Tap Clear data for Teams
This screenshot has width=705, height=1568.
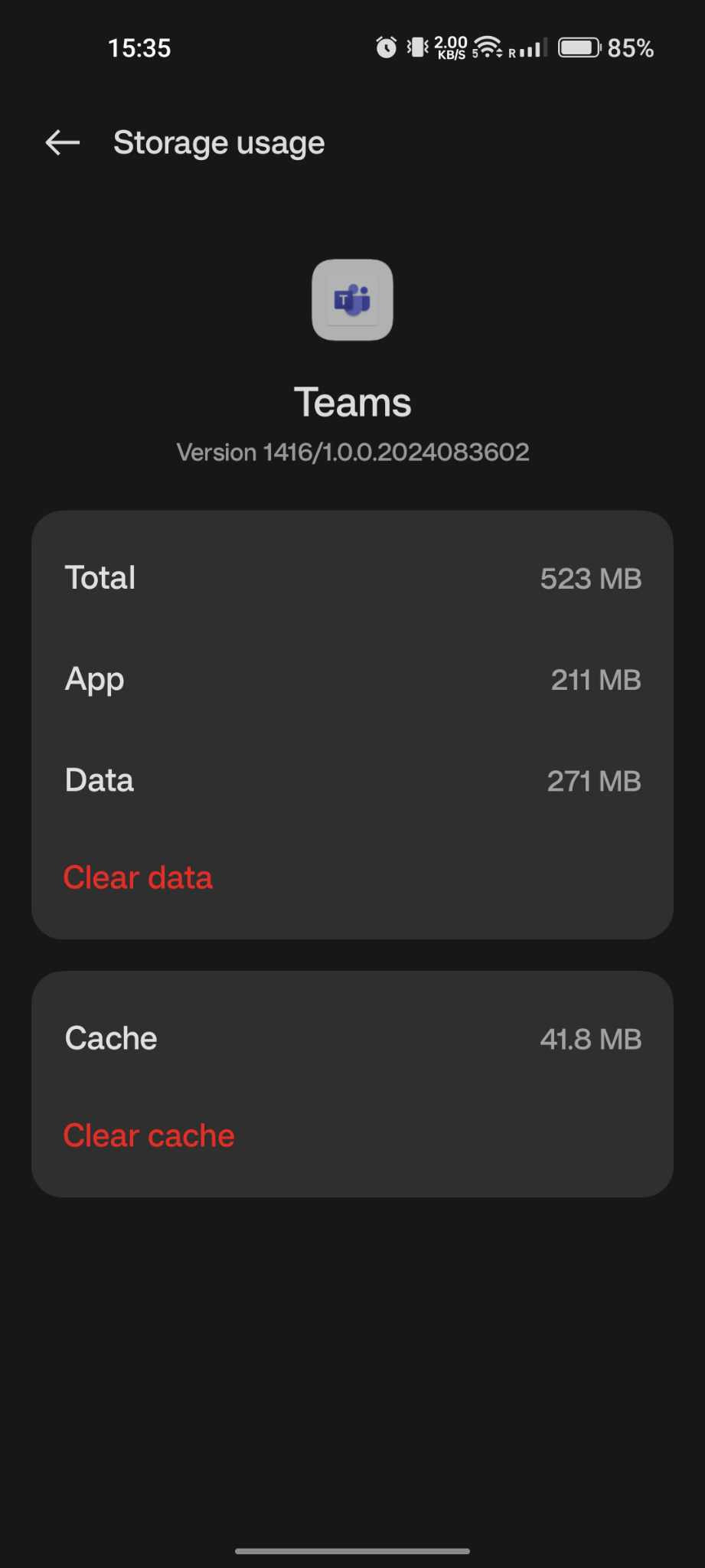click(139, 877)
